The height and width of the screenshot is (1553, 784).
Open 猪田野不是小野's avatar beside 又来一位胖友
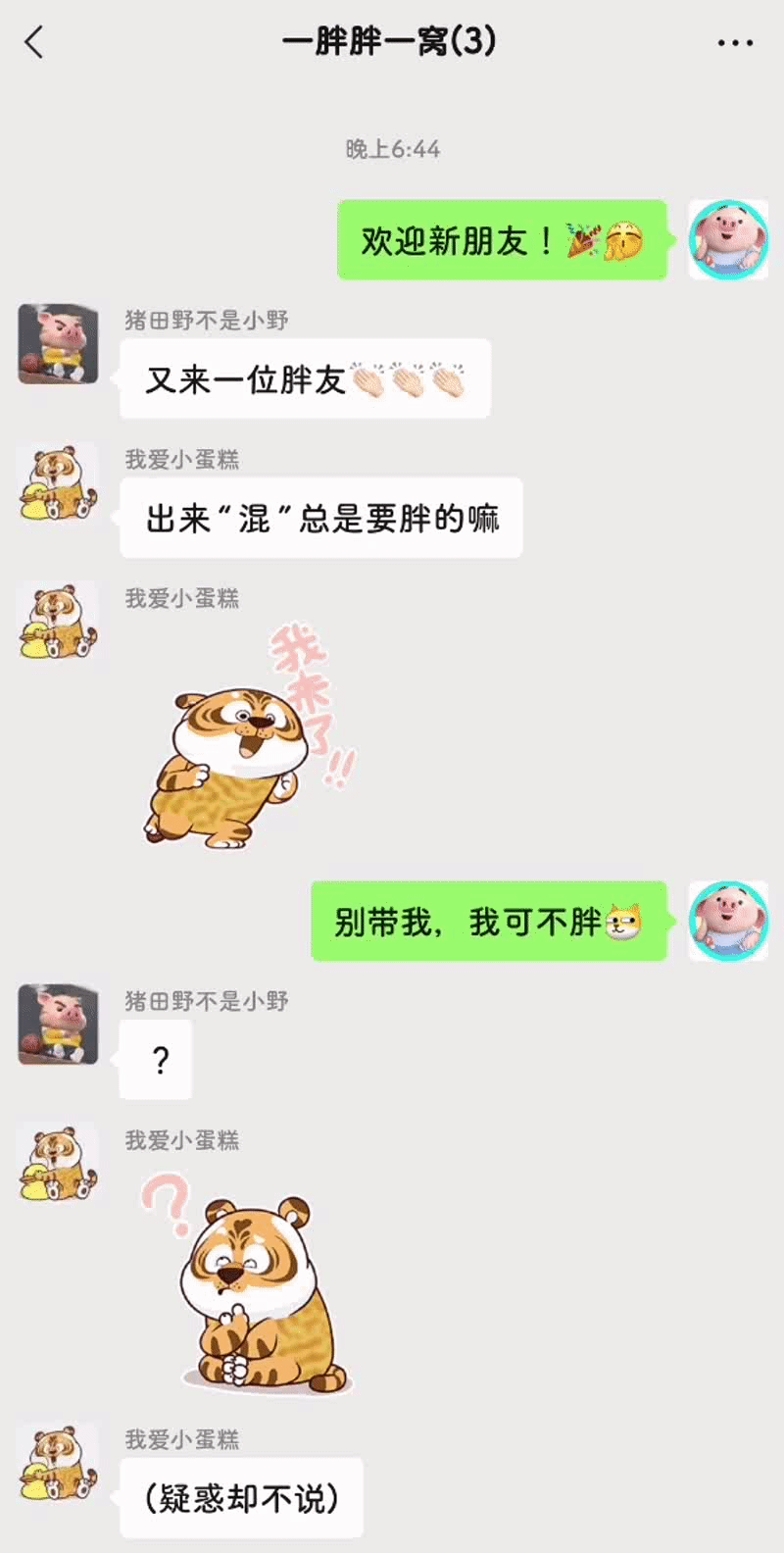(58, 343)
